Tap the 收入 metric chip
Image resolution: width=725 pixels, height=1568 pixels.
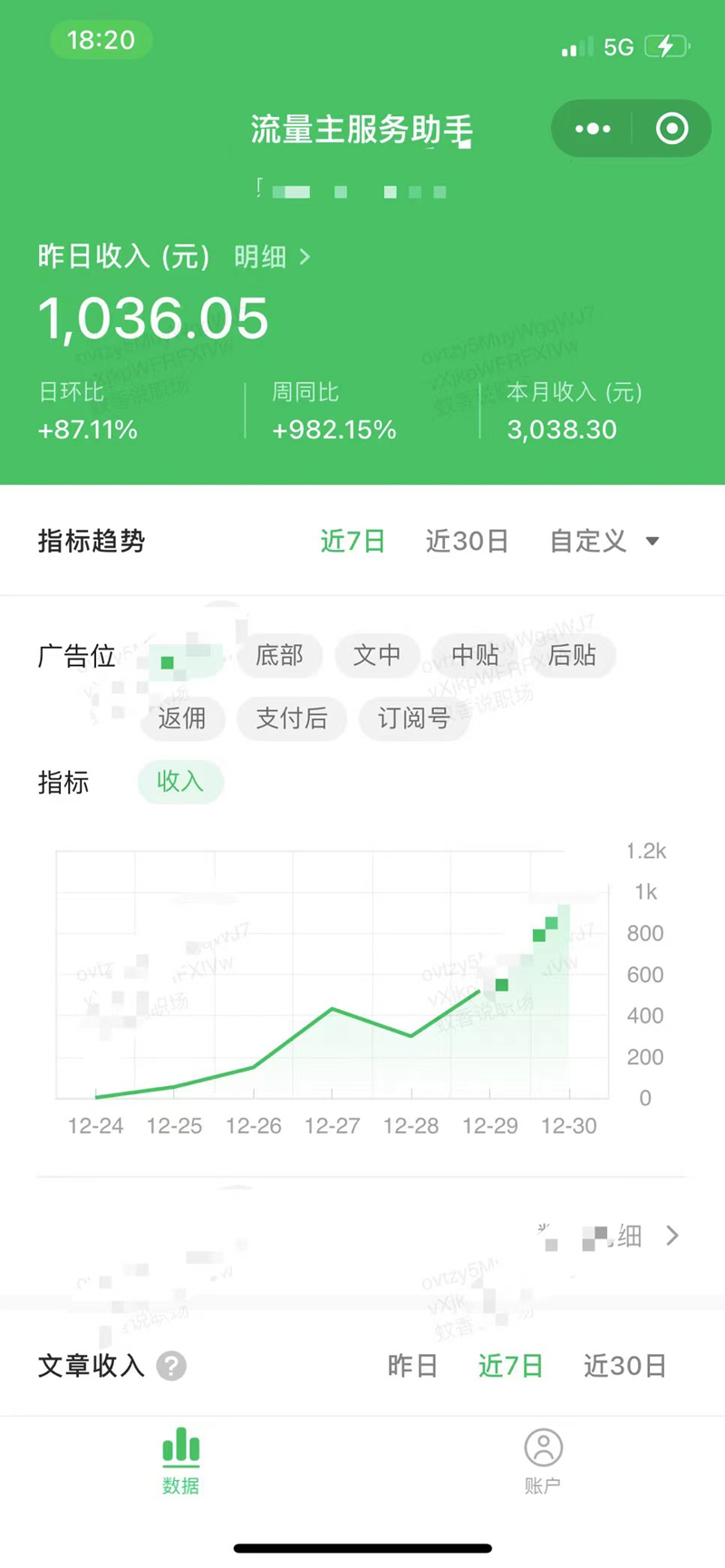[180, 781]
